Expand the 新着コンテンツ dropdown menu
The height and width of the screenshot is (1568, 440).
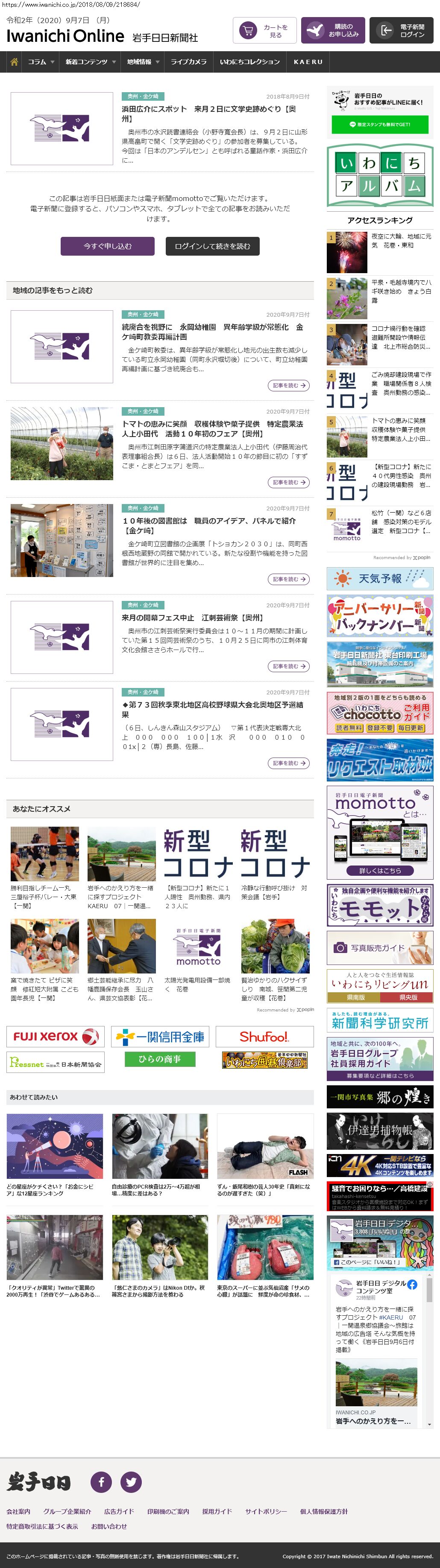pyautogui.click(x=90, y=62)
